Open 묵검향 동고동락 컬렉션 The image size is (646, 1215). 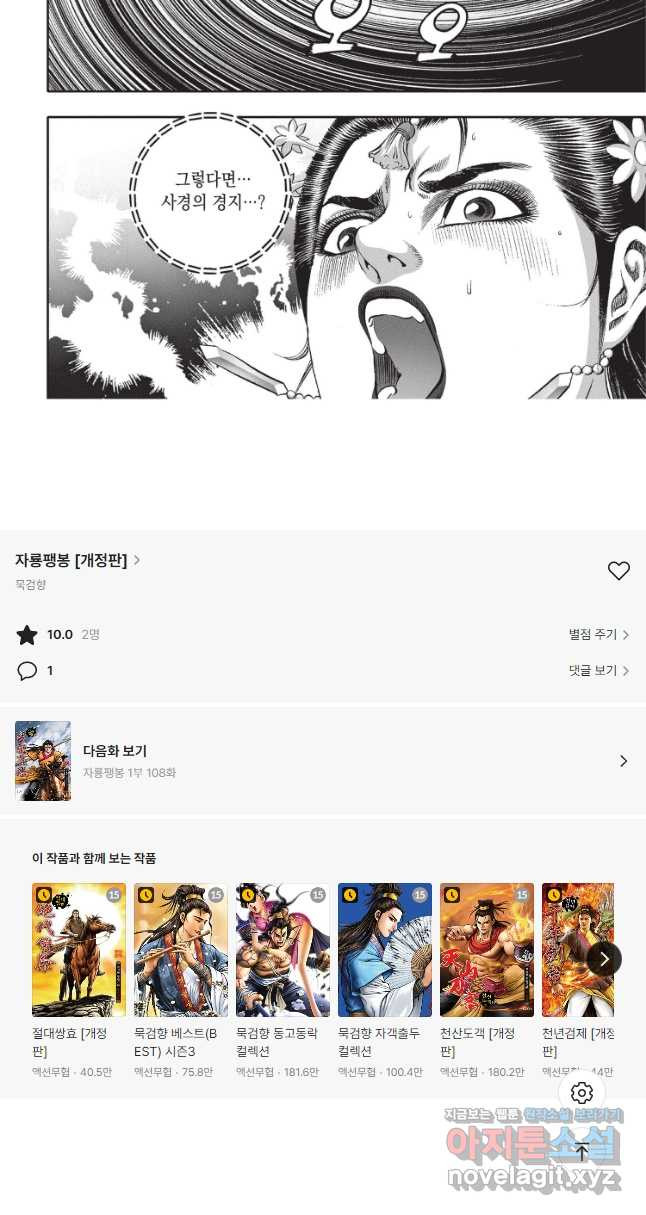pyautogui.click(x=283, y=950)
